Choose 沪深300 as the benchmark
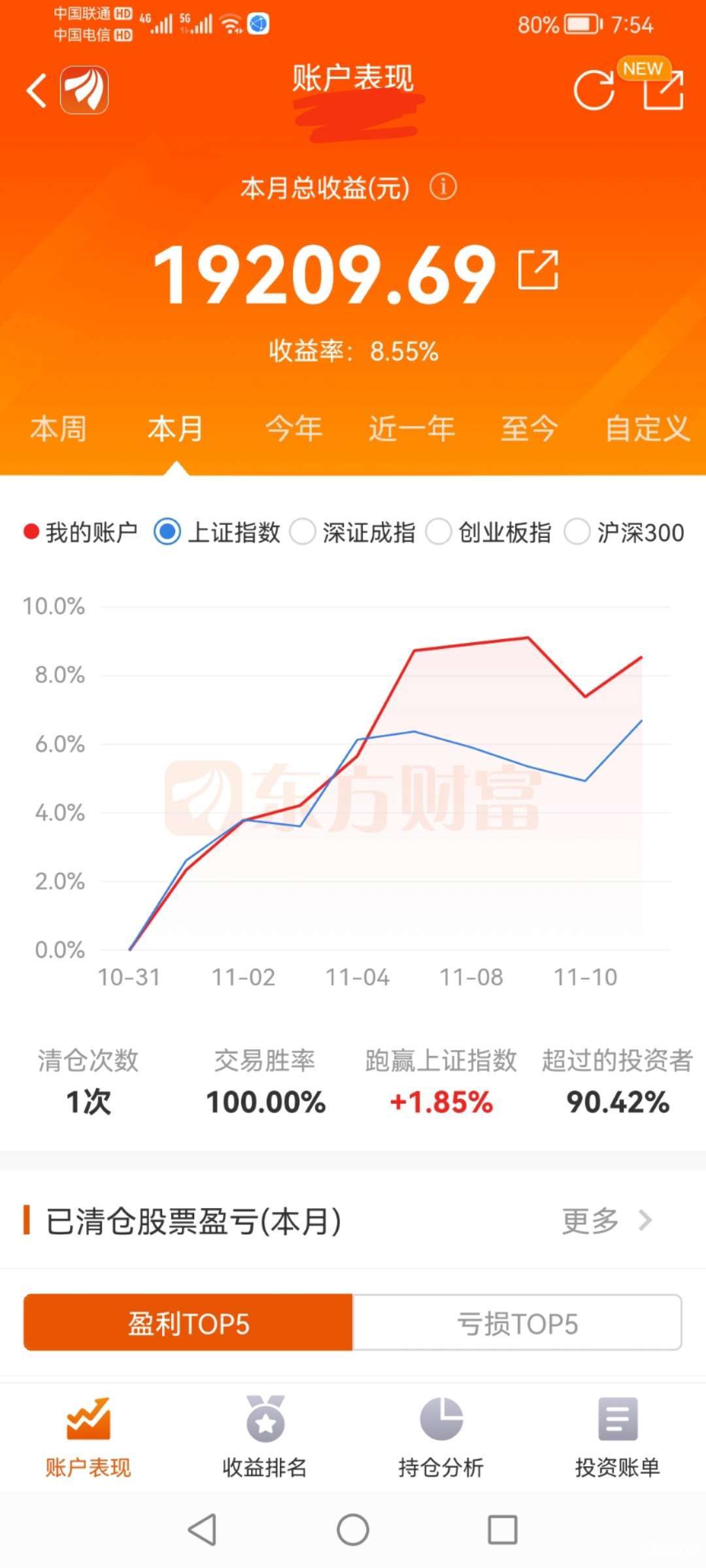Screen dimensions: 706x1568 pos(625,532)
